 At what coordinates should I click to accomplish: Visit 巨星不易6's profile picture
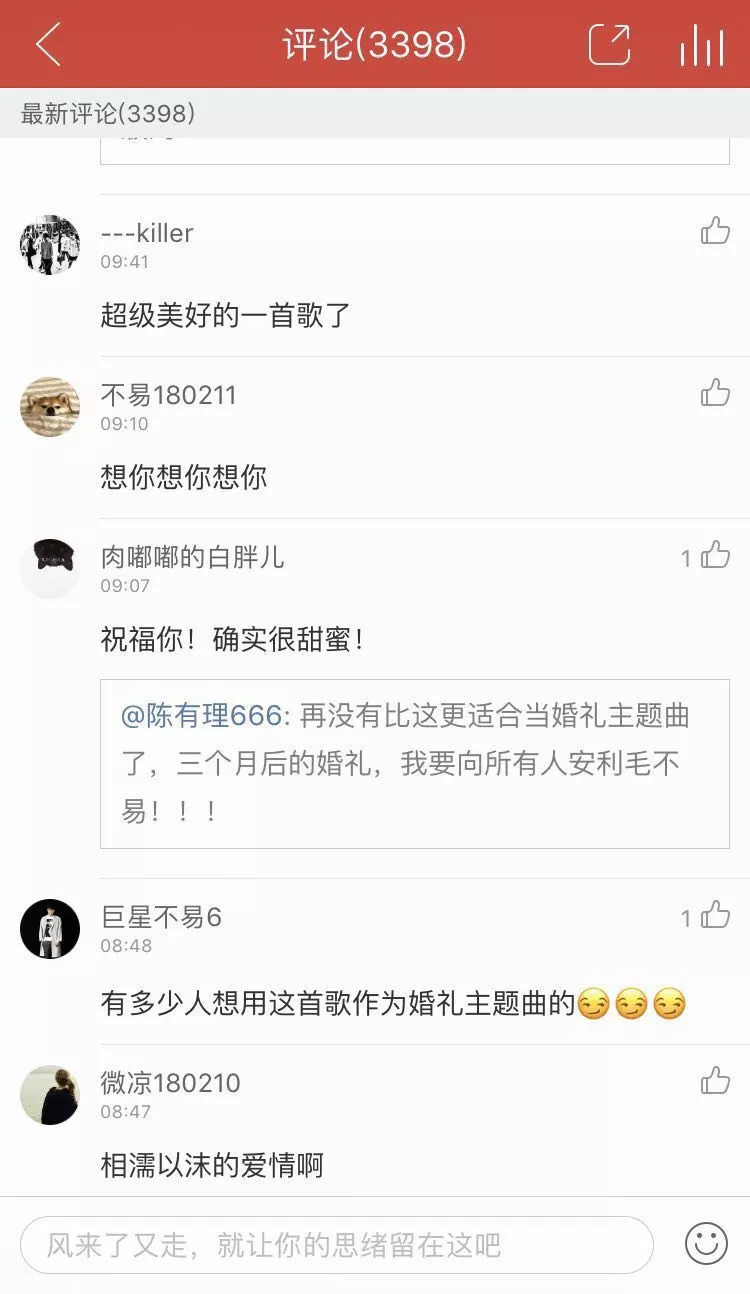click(x=50, y=929)
